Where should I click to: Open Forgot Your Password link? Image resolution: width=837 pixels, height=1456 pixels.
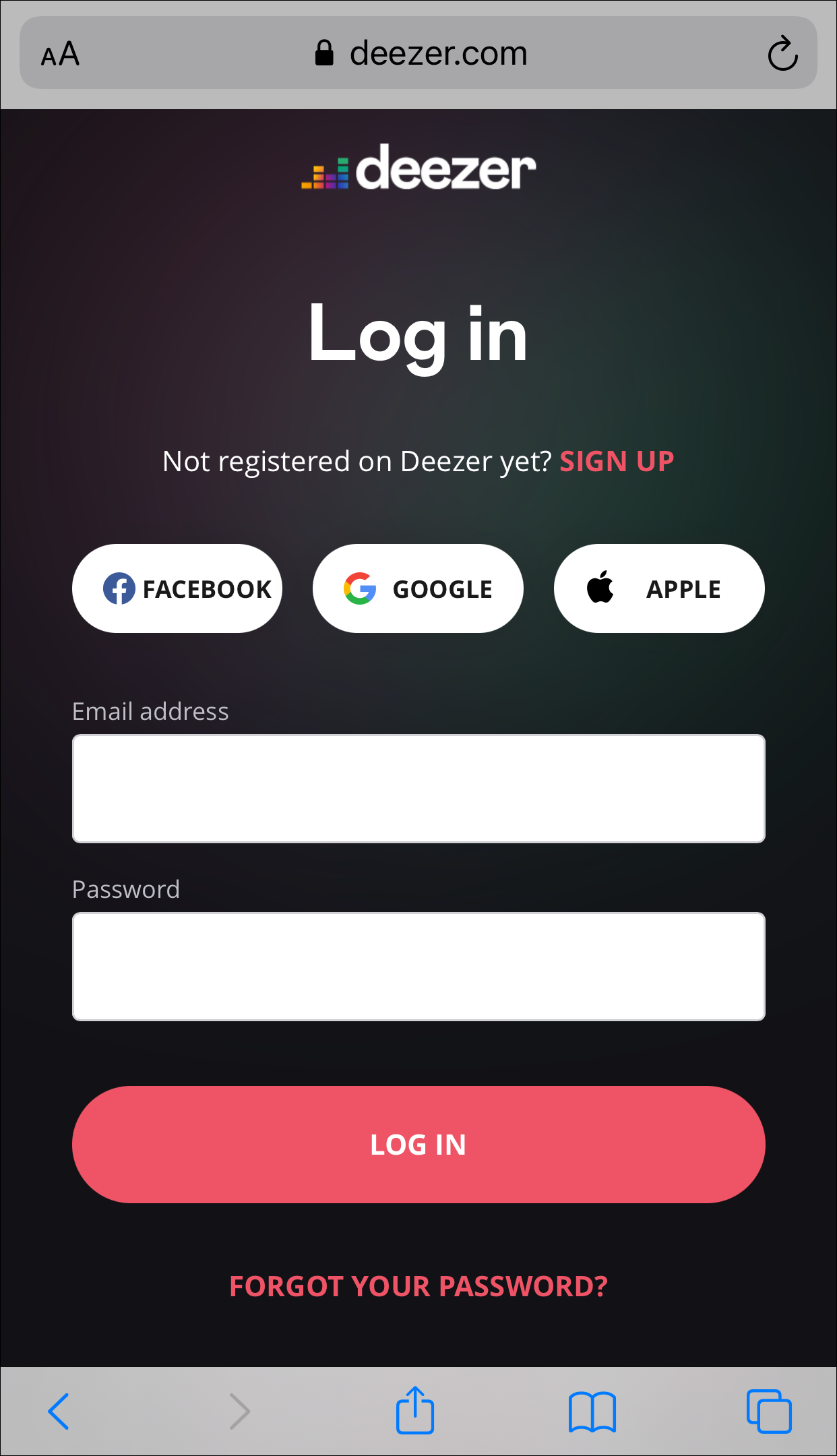[x=418, y=1286]
